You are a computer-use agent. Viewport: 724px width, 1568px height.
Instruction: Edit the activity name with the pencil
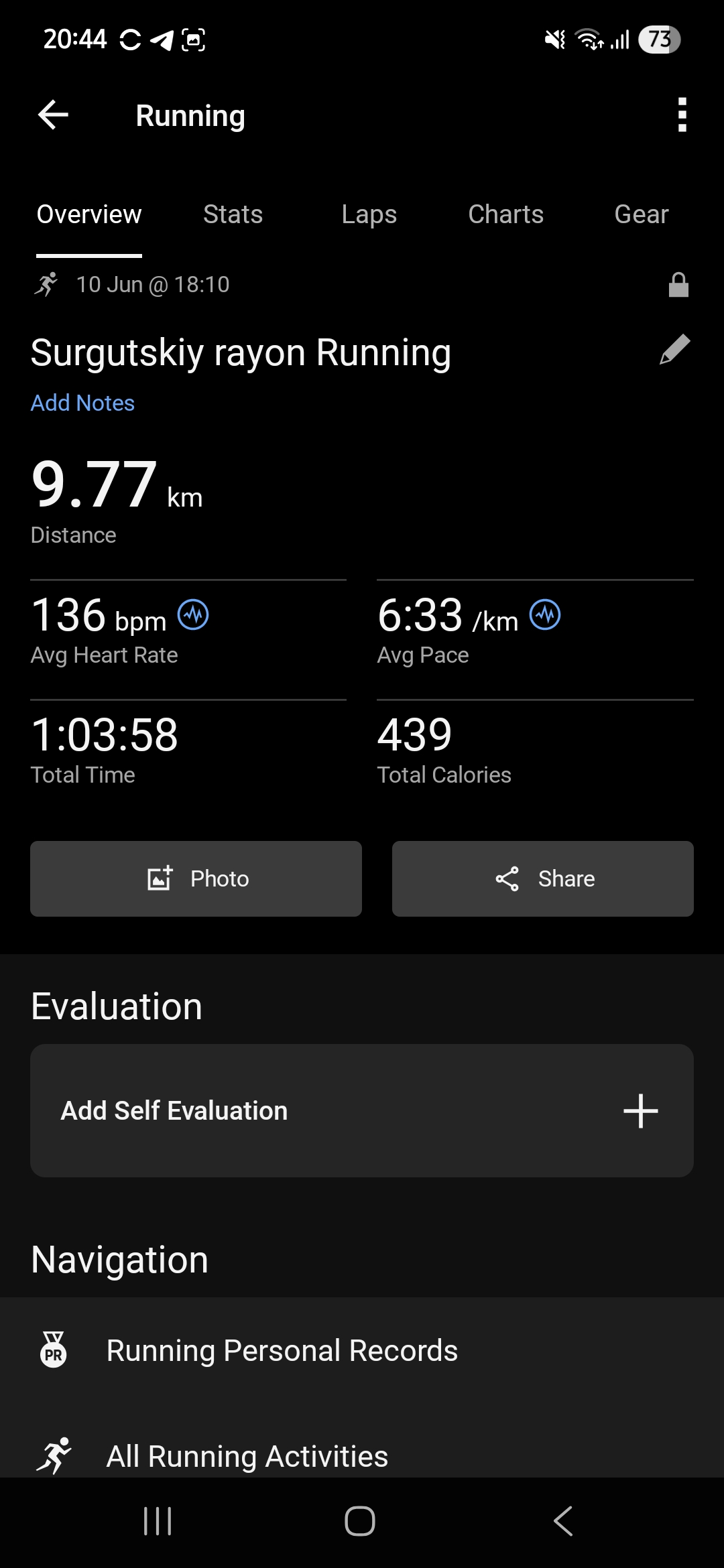coord(674,350)
